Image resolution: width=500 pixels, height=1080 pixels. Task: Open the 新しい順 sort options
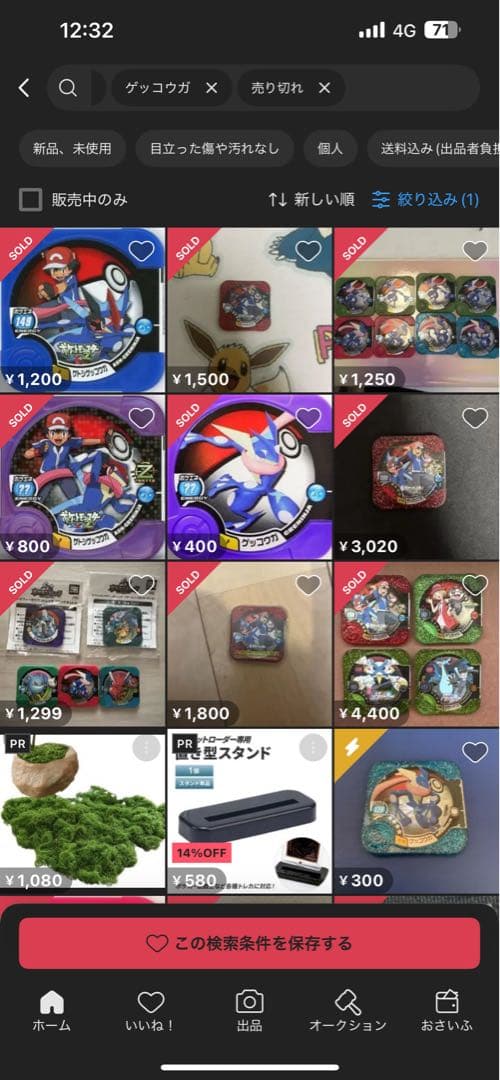click(311, 200)
